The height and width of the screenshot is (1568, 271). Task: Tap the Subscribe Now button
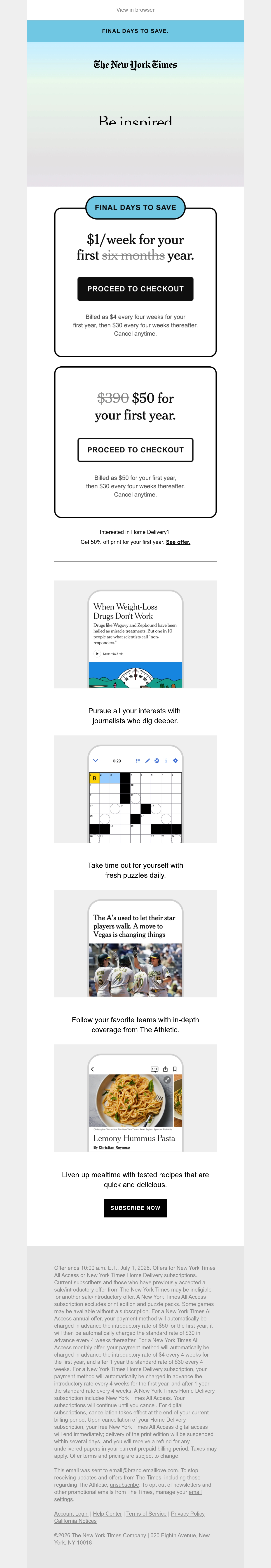135,1208
